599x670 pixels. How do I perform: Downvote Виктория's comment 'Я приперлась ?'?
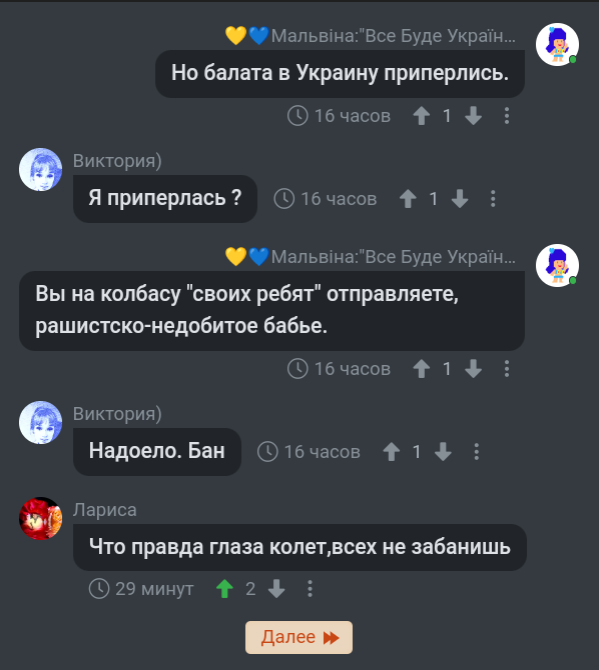(x=460, y=199)
